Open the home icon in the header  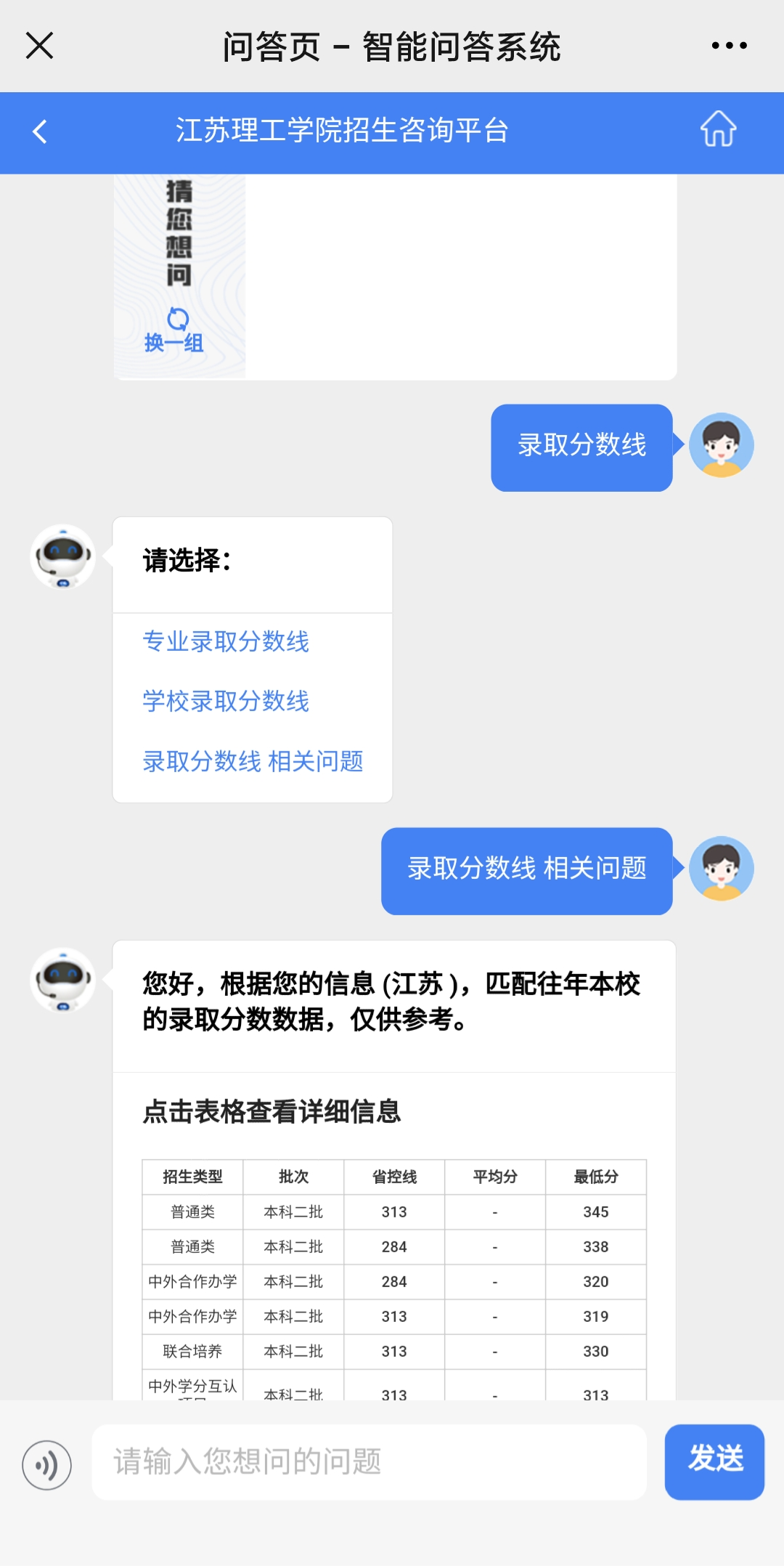[718, 130]
